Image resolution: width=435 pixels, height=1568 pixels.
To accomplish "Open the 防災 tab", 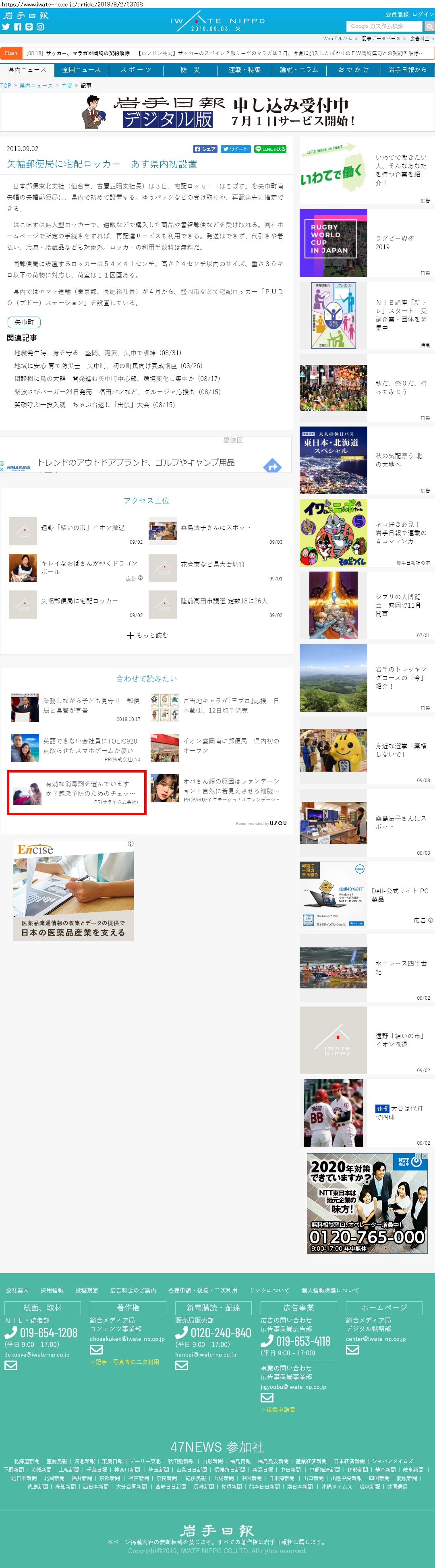I will coord(190,70).
